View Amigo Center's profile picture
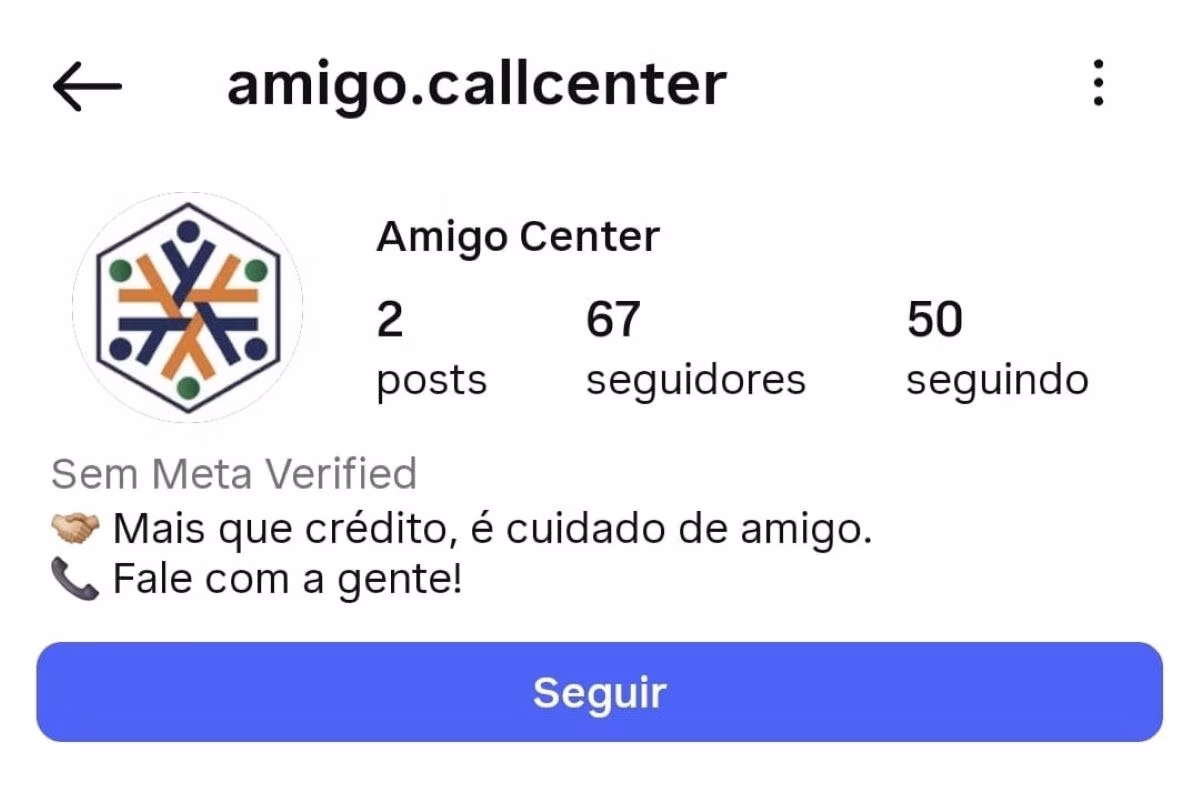 tap(188, 307)
